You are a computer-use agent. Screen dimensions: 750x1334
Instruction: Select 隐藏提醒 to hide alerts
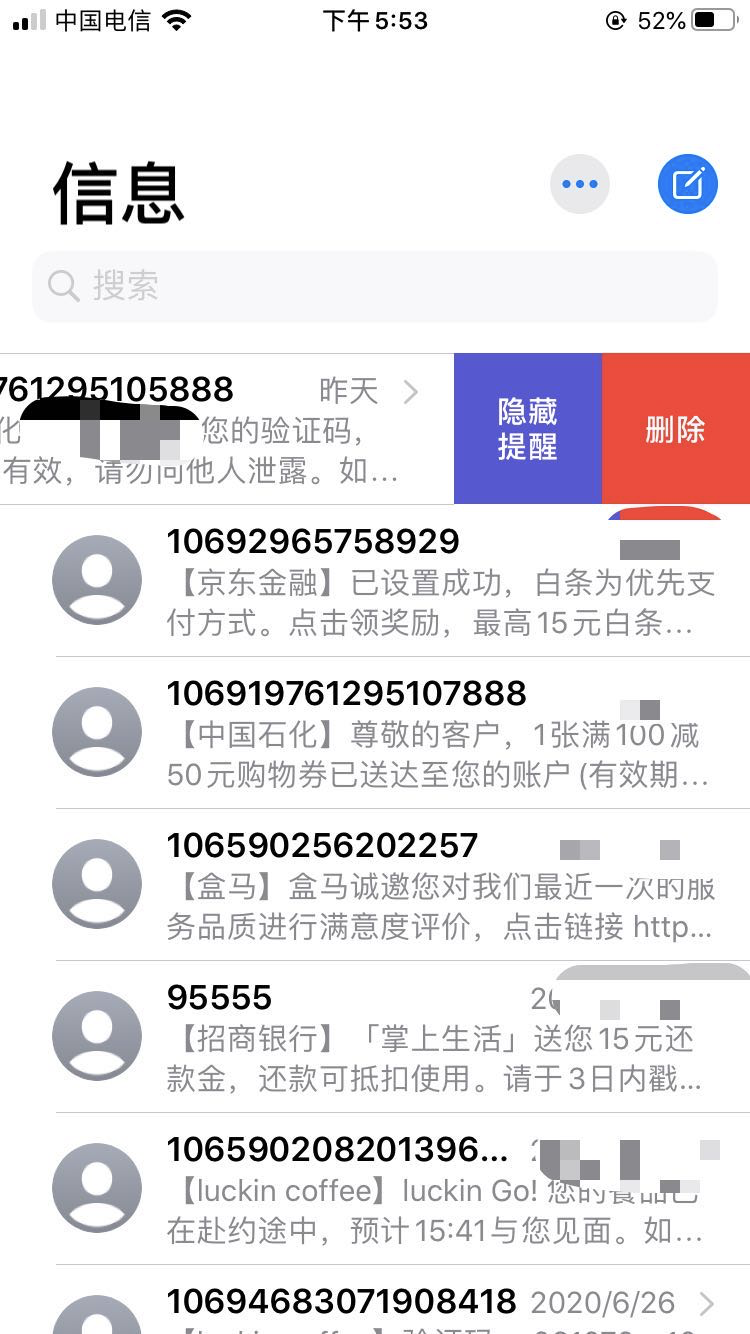(528, 428)
